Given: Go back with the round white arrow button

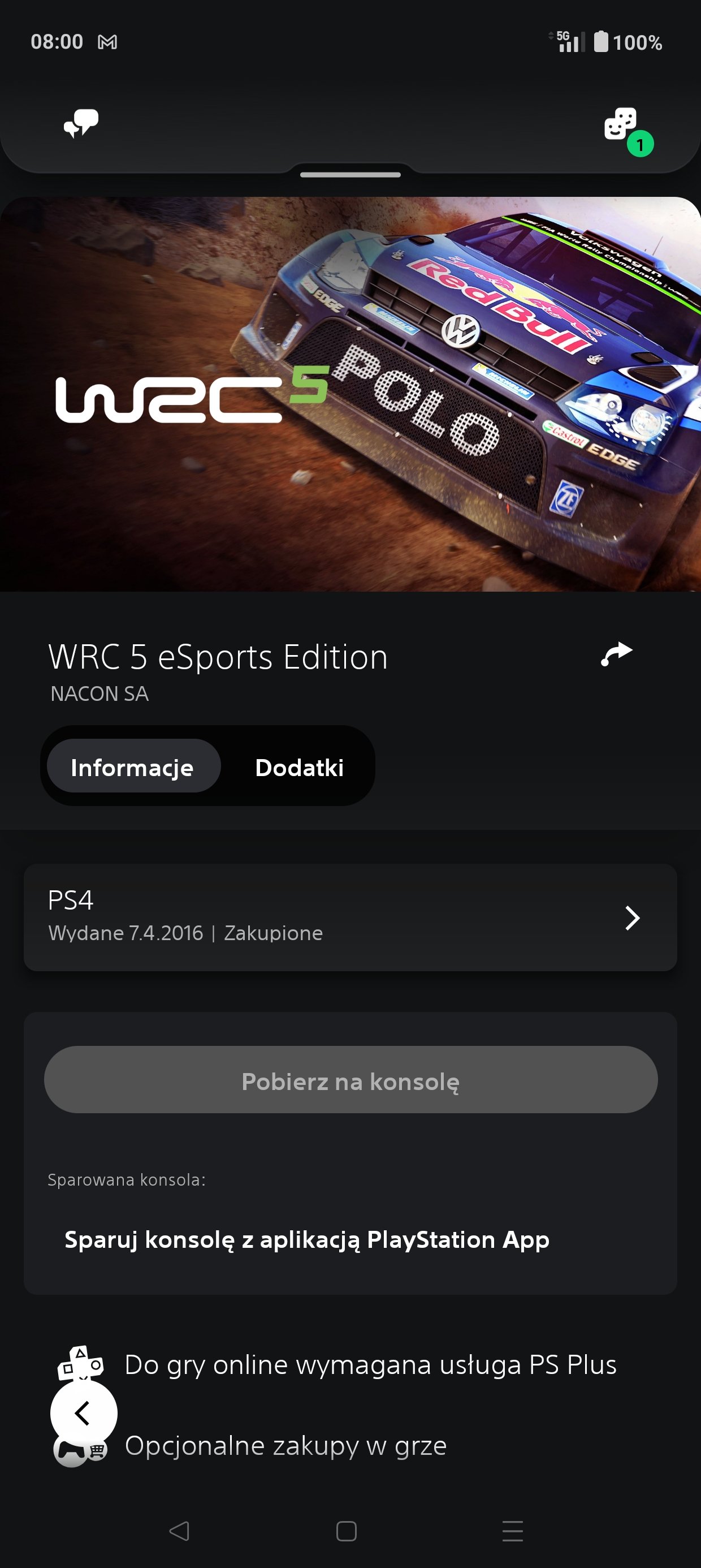Looking at the screenshot, I should [x=83, y=1413].
